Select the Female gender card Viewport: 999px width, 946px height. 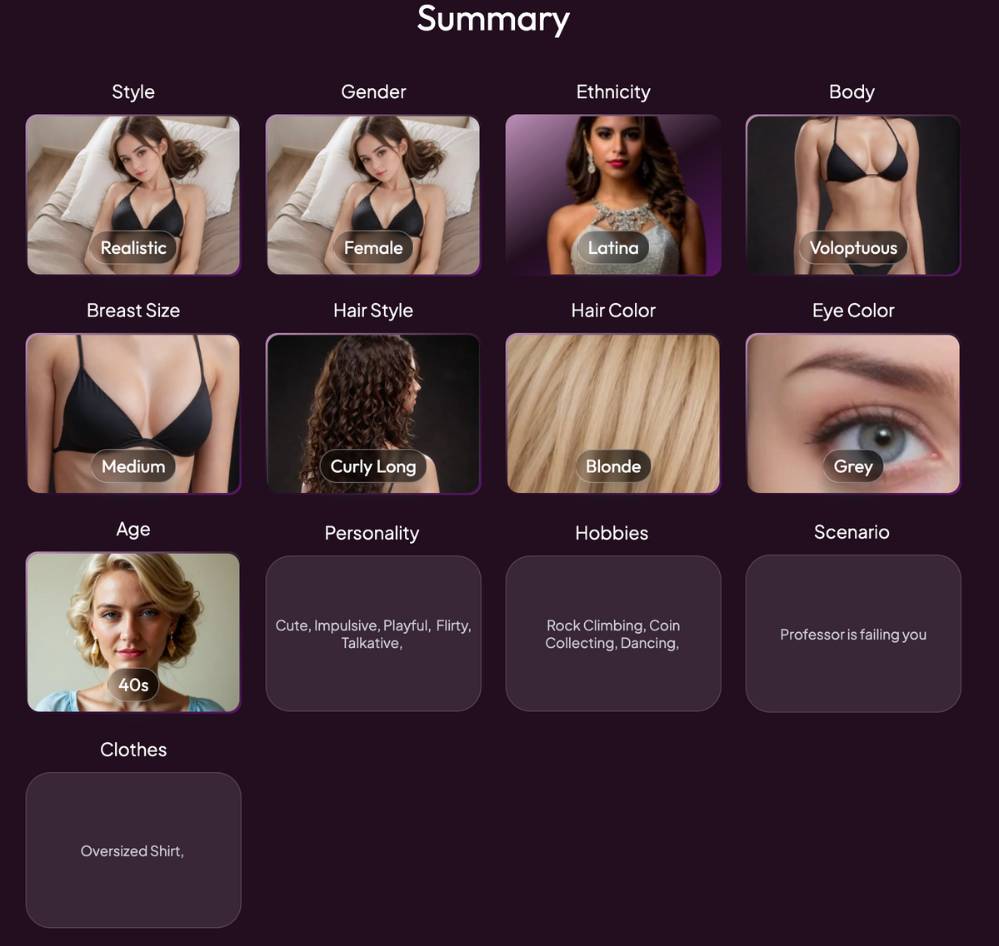[x=373, y=195]
